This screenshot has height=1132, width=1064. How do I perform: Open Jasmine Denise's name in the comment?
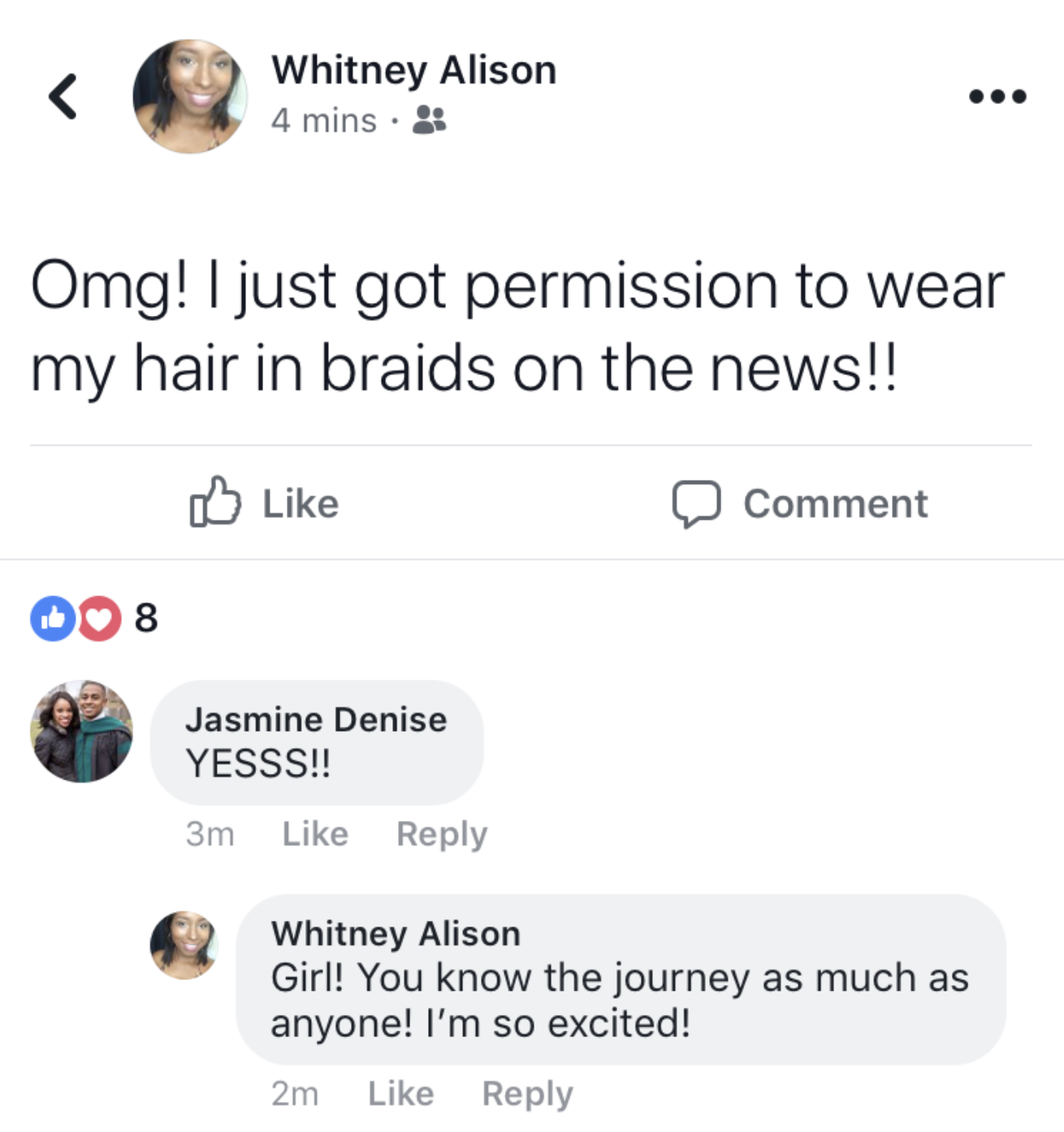click(x=316, y=719)
